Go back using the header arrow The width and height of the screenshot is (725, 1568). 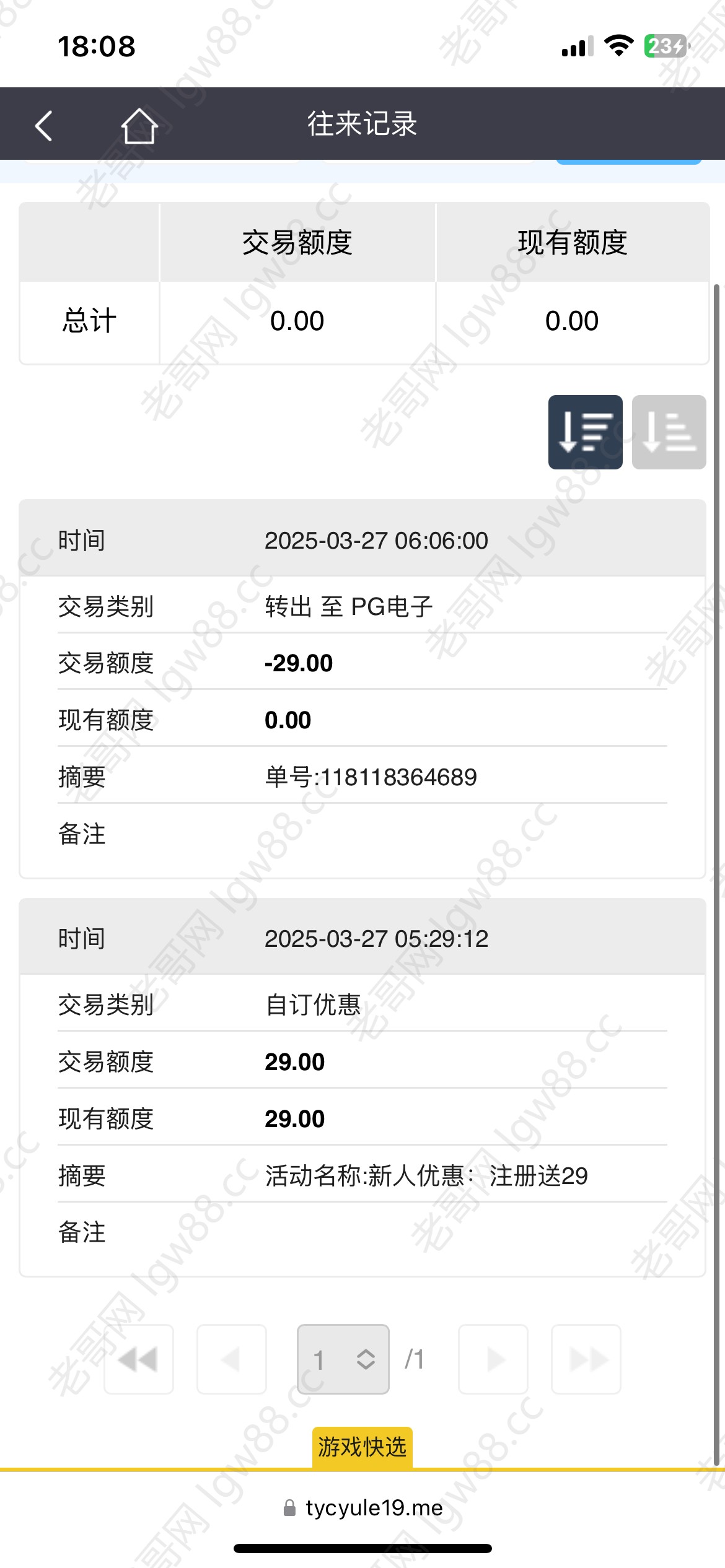(x=43, y=126)
